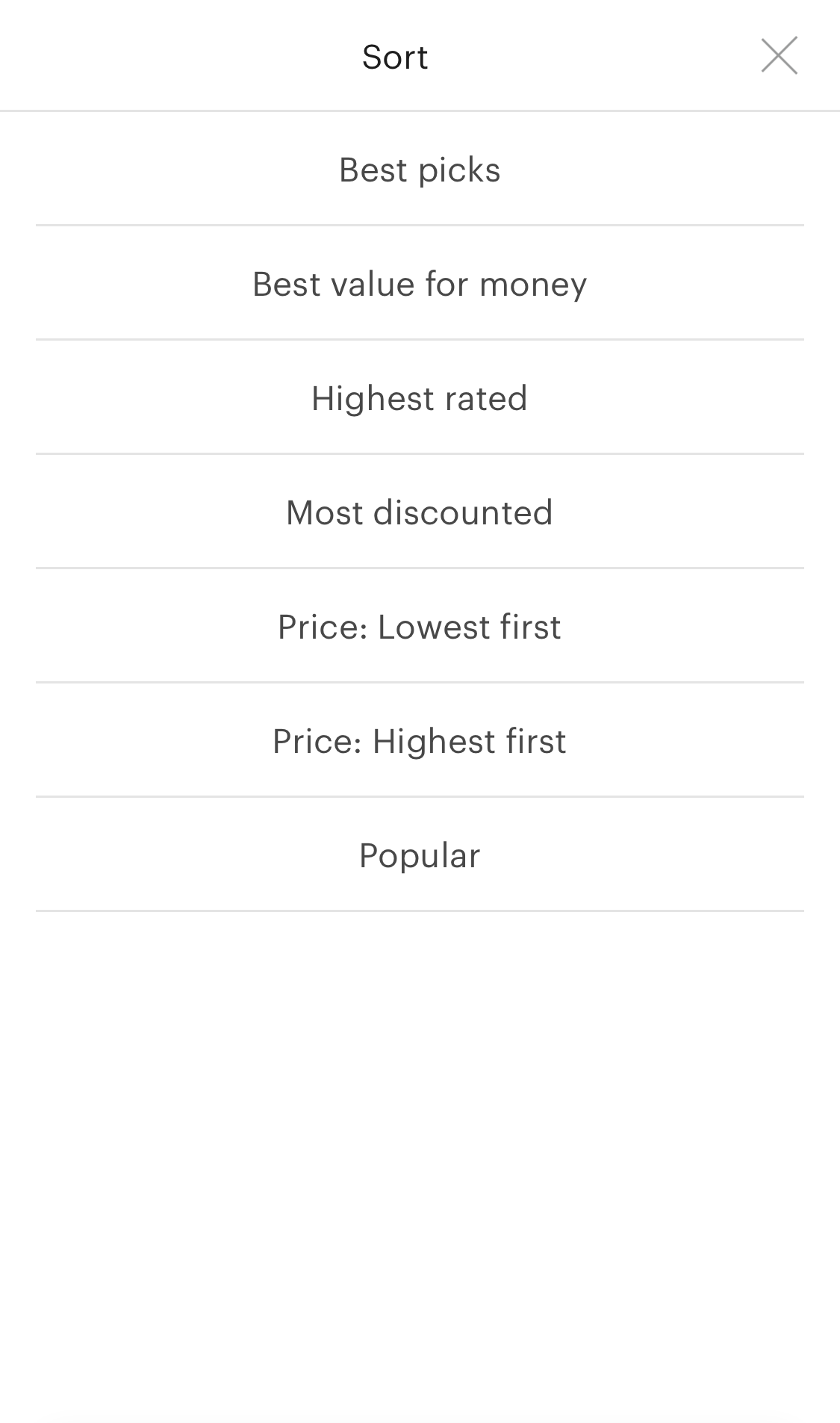
Task: Pick Highest rated from the sort choices
Action: coord(420,398)
